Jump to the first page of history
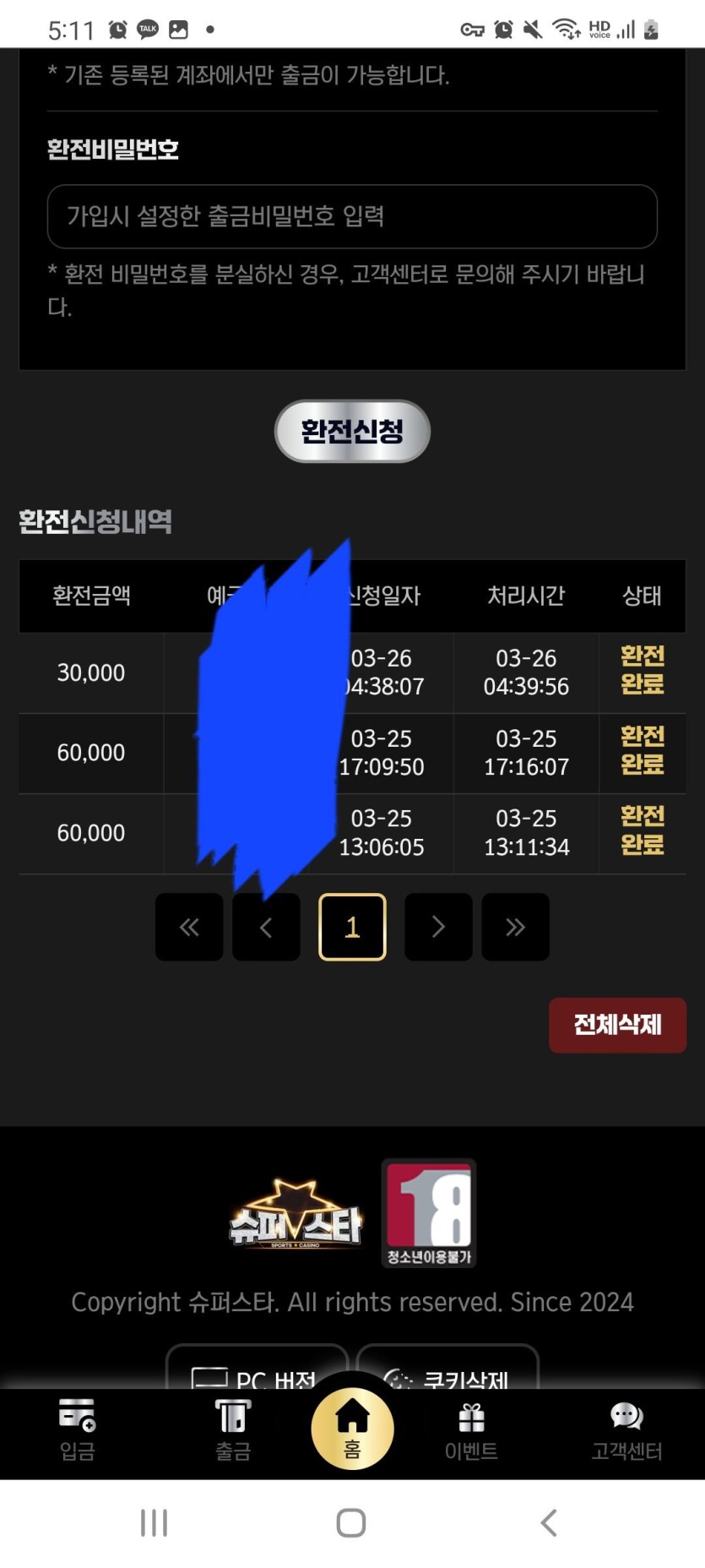The height and width of the screenshot is (1568, 705). point(189,927)
